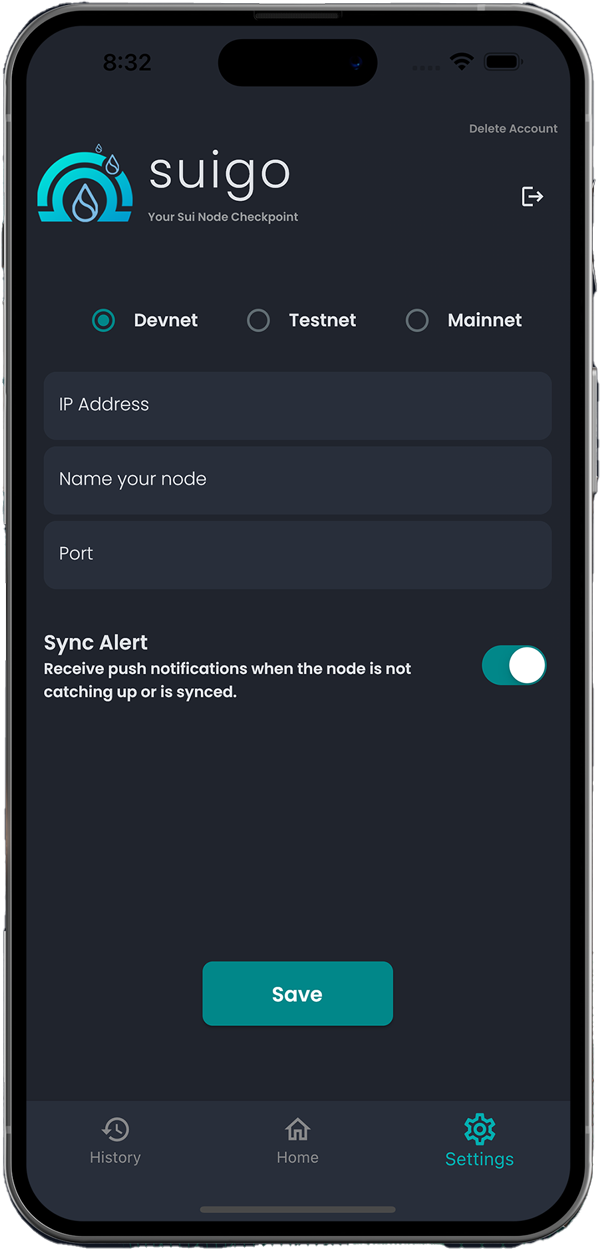Switch to the History tab
The image size is (600, 1249).
(x=115, y=1142)
